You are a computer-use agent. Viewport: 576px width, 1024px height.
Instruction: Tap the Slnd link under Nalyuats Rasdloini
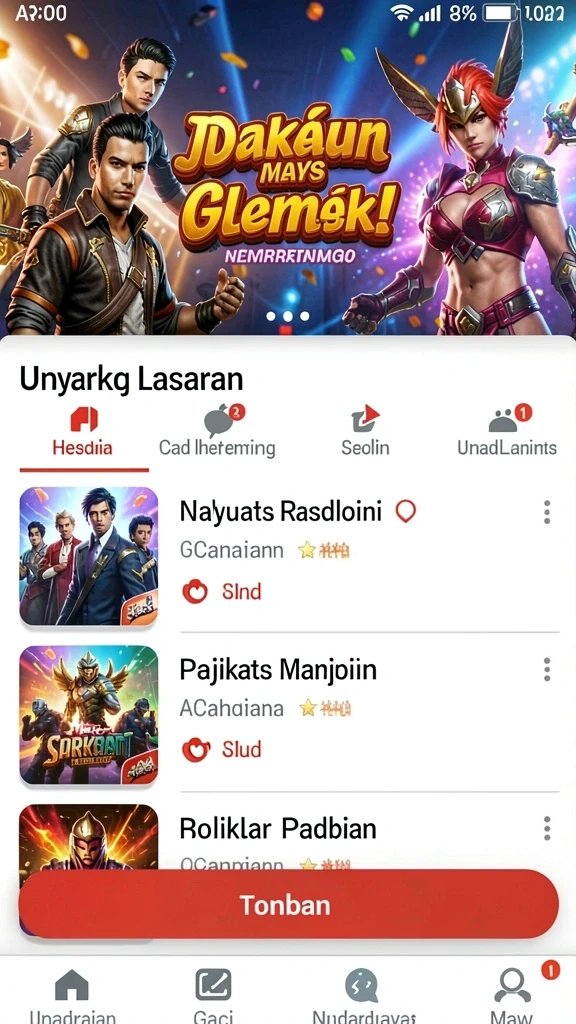(x=222, y=592)
